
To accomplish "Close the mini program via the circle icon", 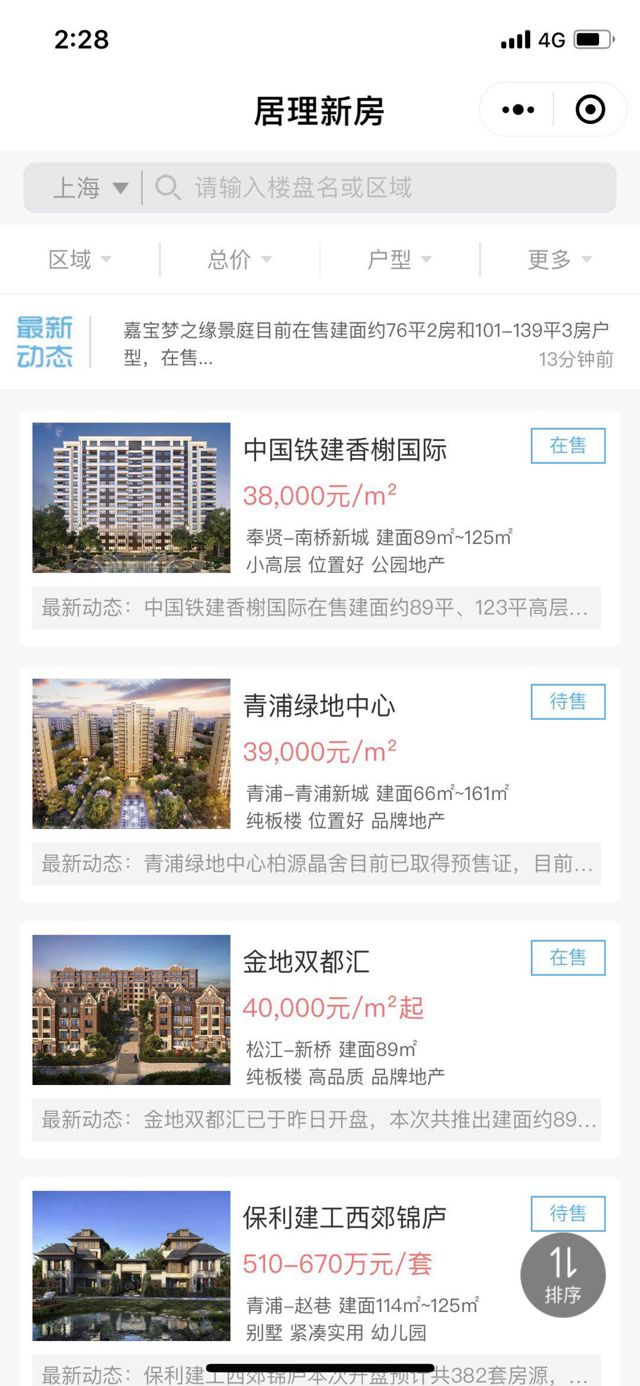I will 590,110.
